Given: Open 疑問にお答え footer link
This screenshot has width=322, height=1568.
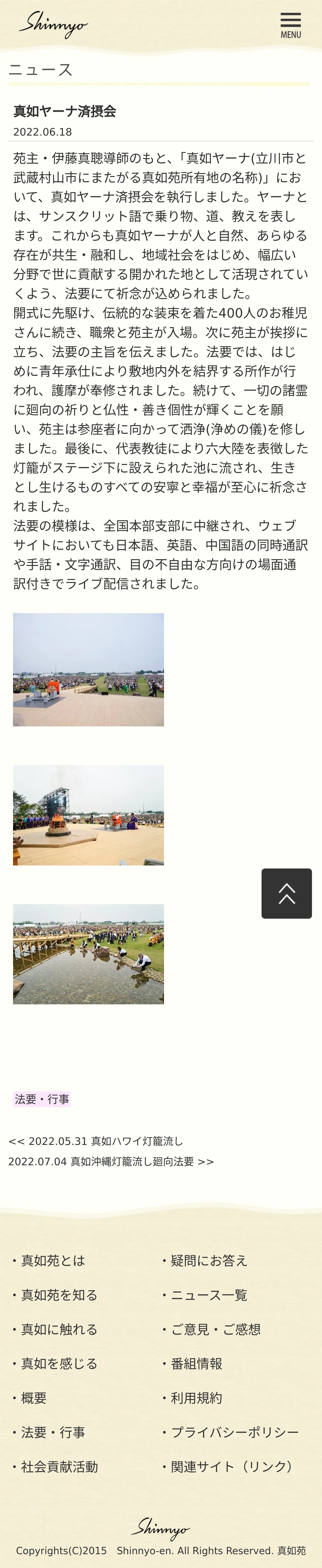Looking at the screenshot, I should [205, 1260].
